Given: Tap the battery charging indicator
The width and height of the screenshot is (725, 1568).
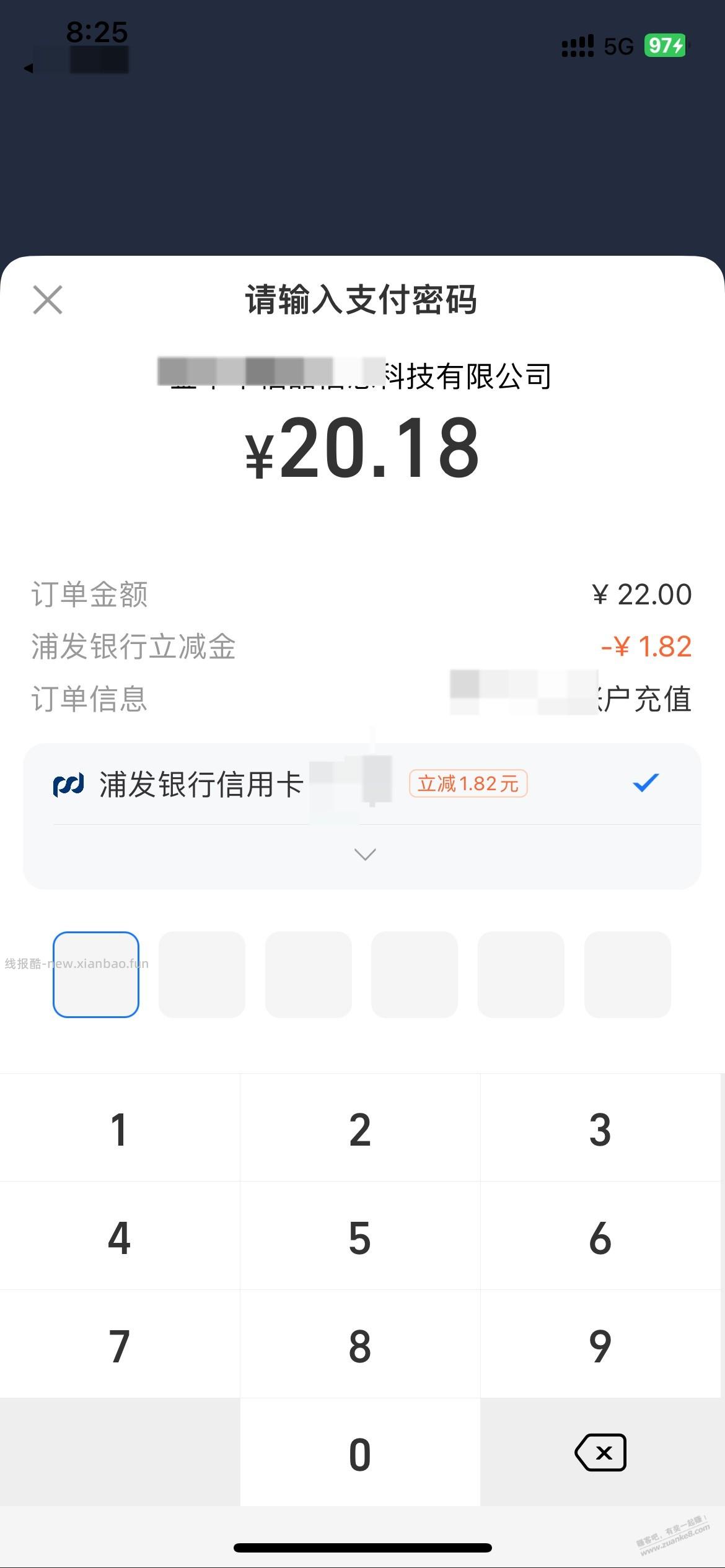Looking at the screenshot, I should [665, 45].
